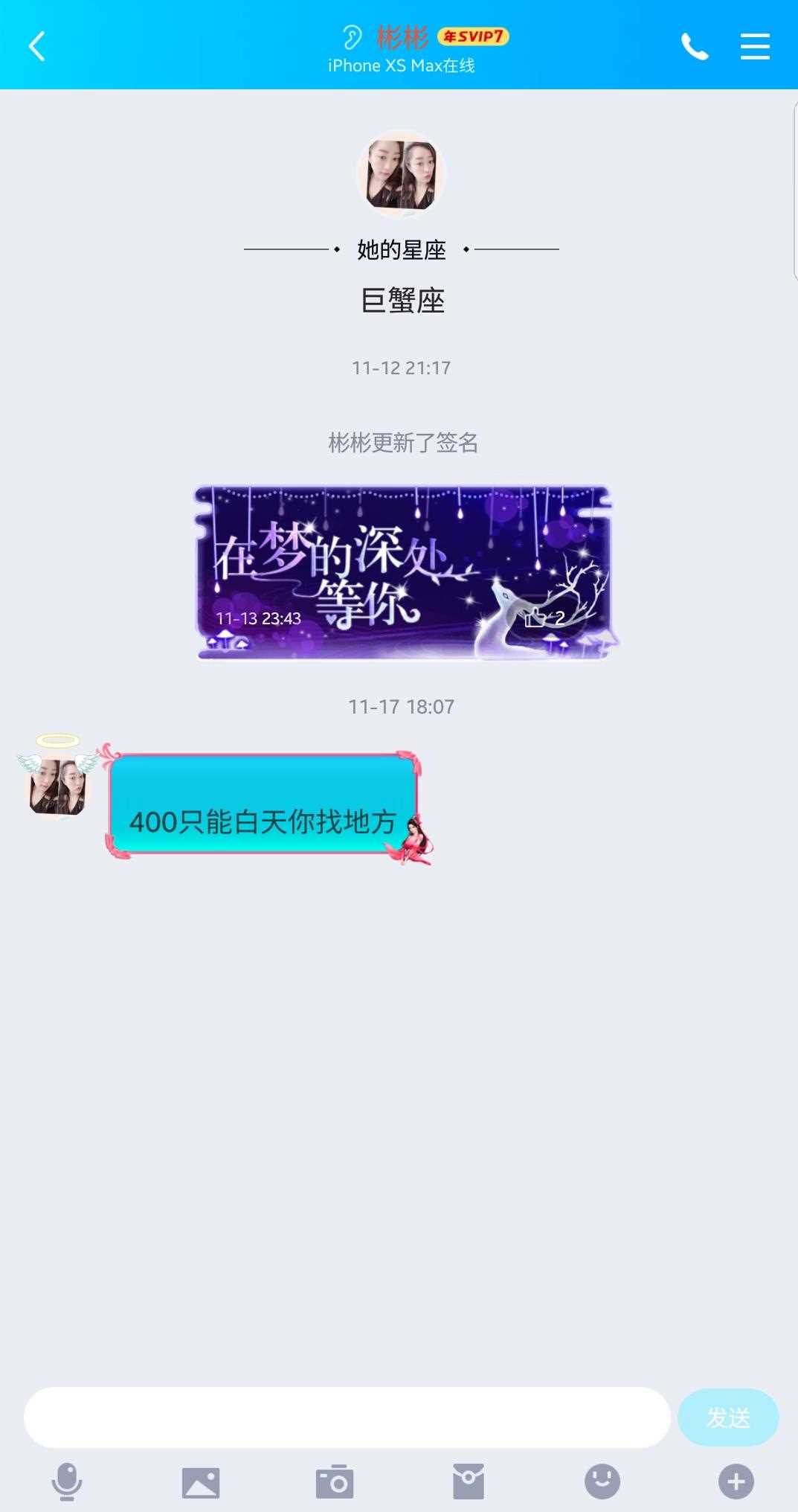Go back to the chat list
The image size is (798, 1512).
[x=37, y=46]
